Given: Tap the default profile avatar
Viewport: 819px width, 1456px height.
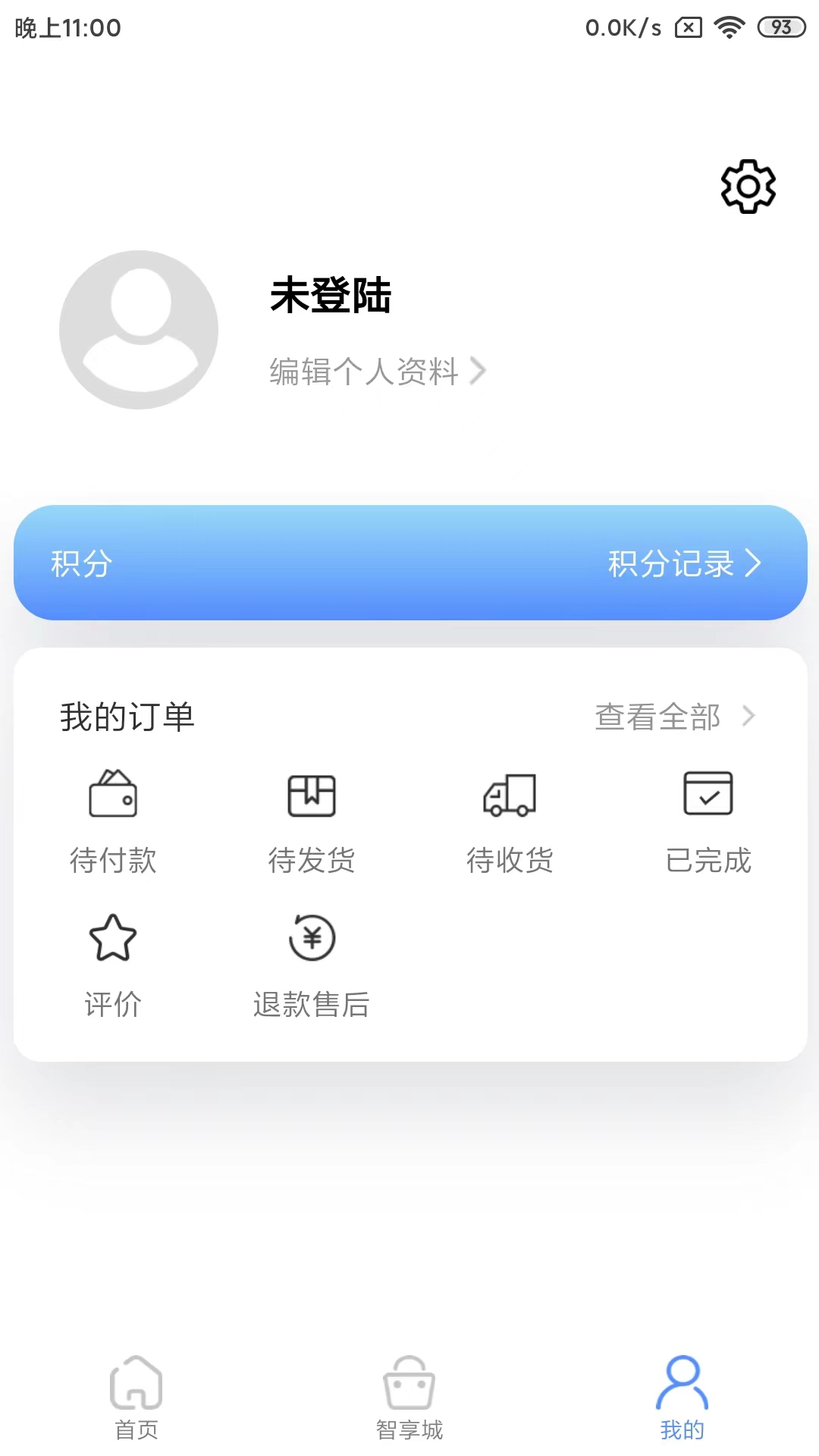Looking at the screenshot, I should tap(139, 330).
